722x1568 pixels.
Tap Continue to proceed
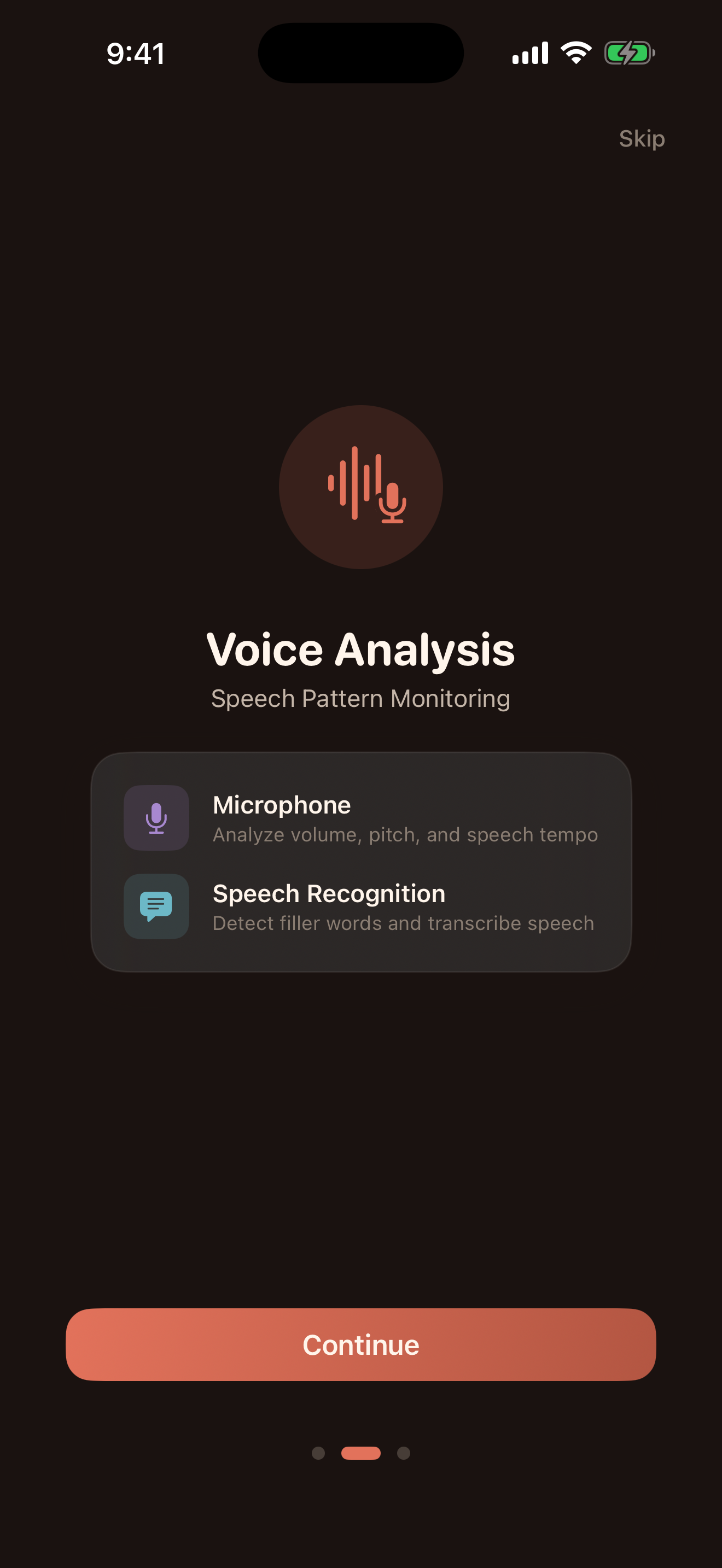tap(360, 1344)
